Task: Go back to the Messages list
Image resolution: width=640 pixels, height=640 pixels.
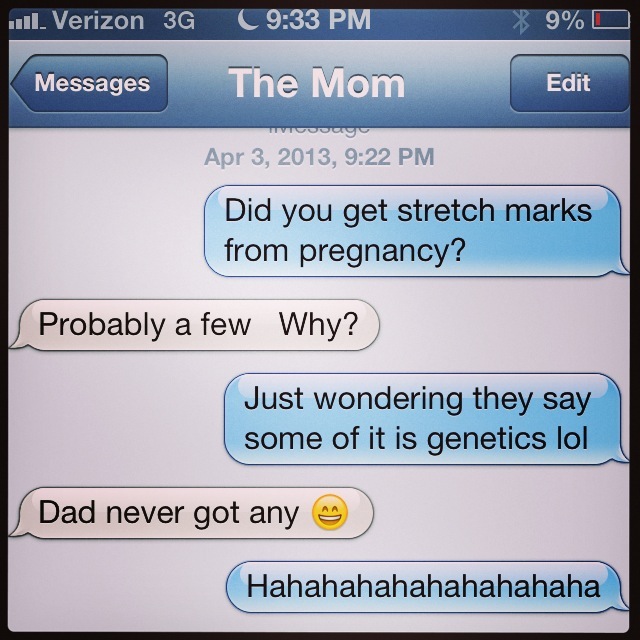Action: [x=90, y=83]
